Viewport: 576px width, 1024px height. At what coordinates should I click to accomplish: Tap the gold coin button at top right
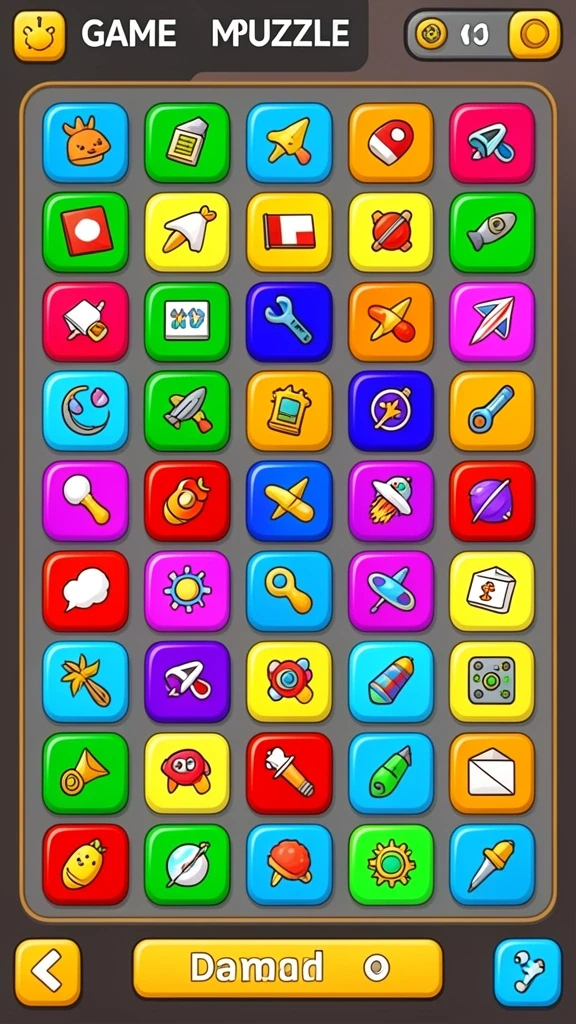pyautogui.click(x=535, y=35)
